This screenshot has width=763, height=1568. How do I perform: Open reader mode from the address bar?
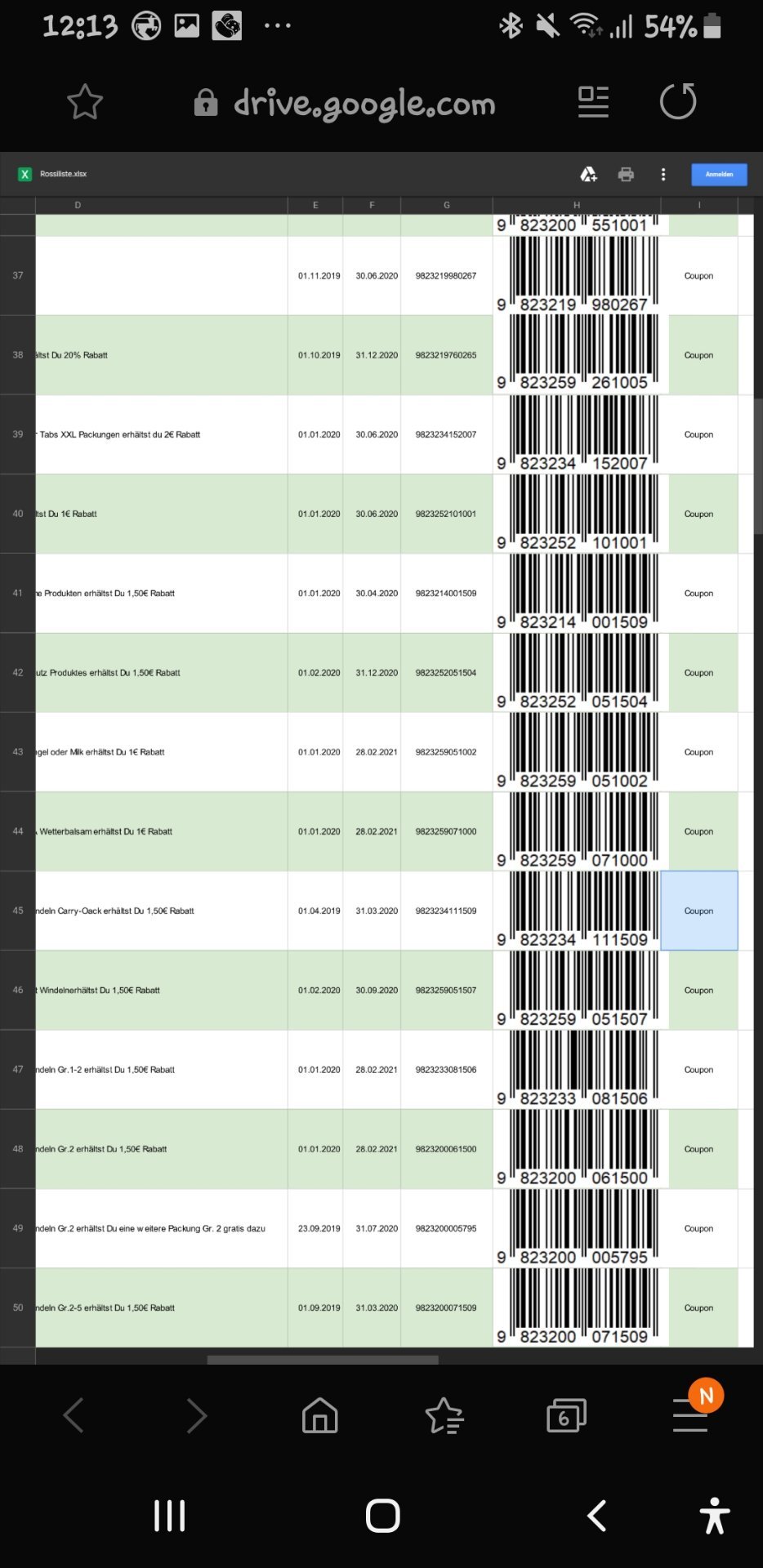593,102
